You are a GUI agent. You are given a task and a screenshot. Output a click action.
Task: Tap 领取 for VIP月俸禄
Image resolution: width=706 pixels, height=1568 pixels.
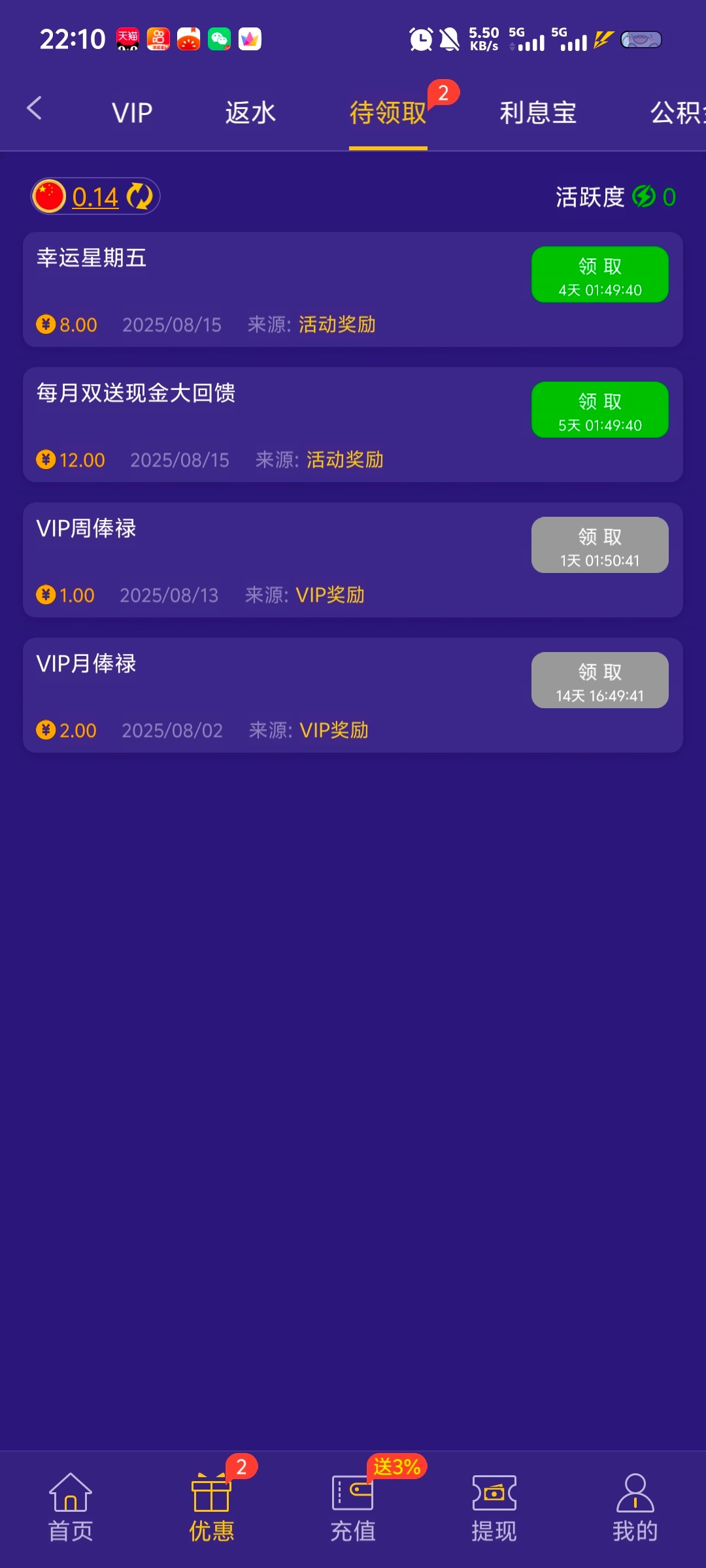point(599,681)
